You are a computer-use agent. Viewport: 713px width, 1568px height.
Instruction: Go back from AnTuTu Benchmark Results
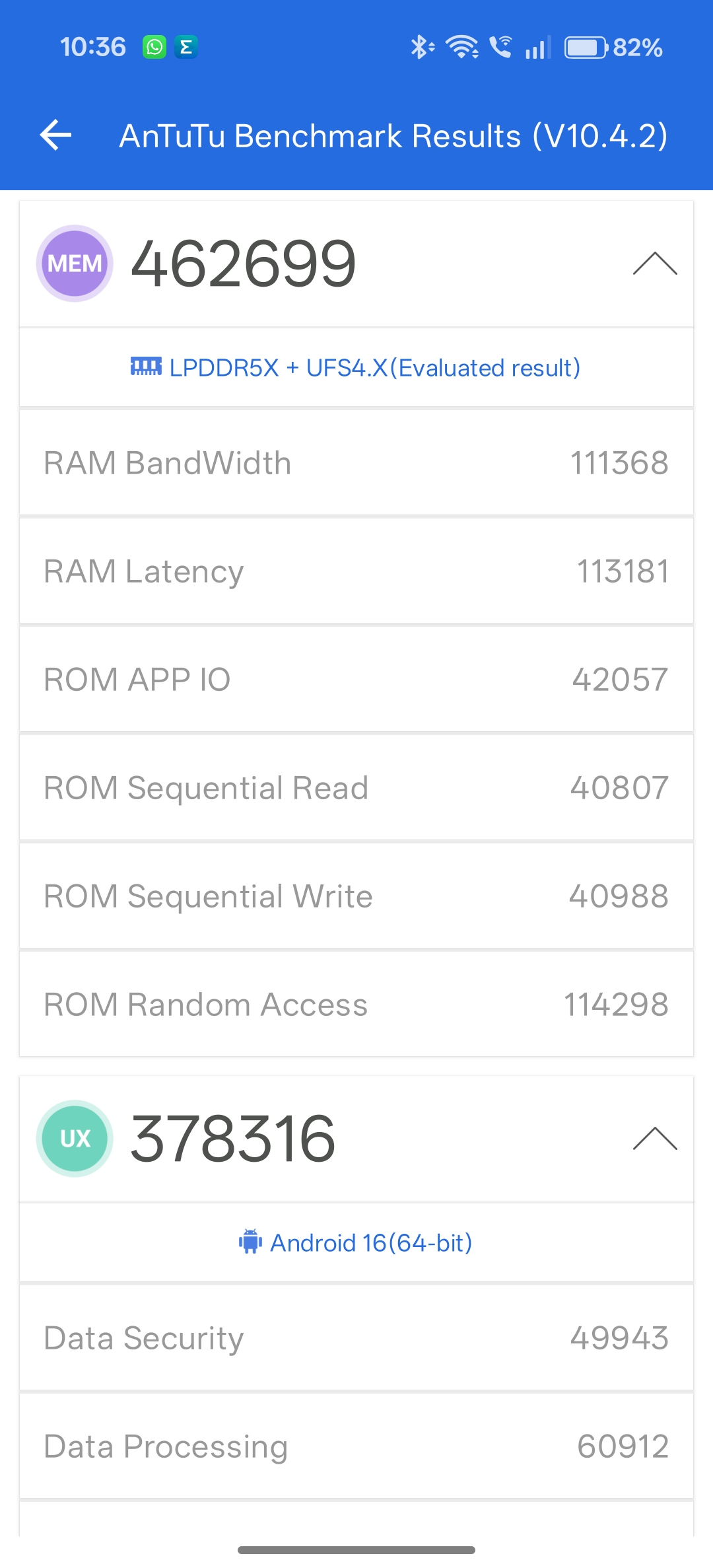pos(55,135)
